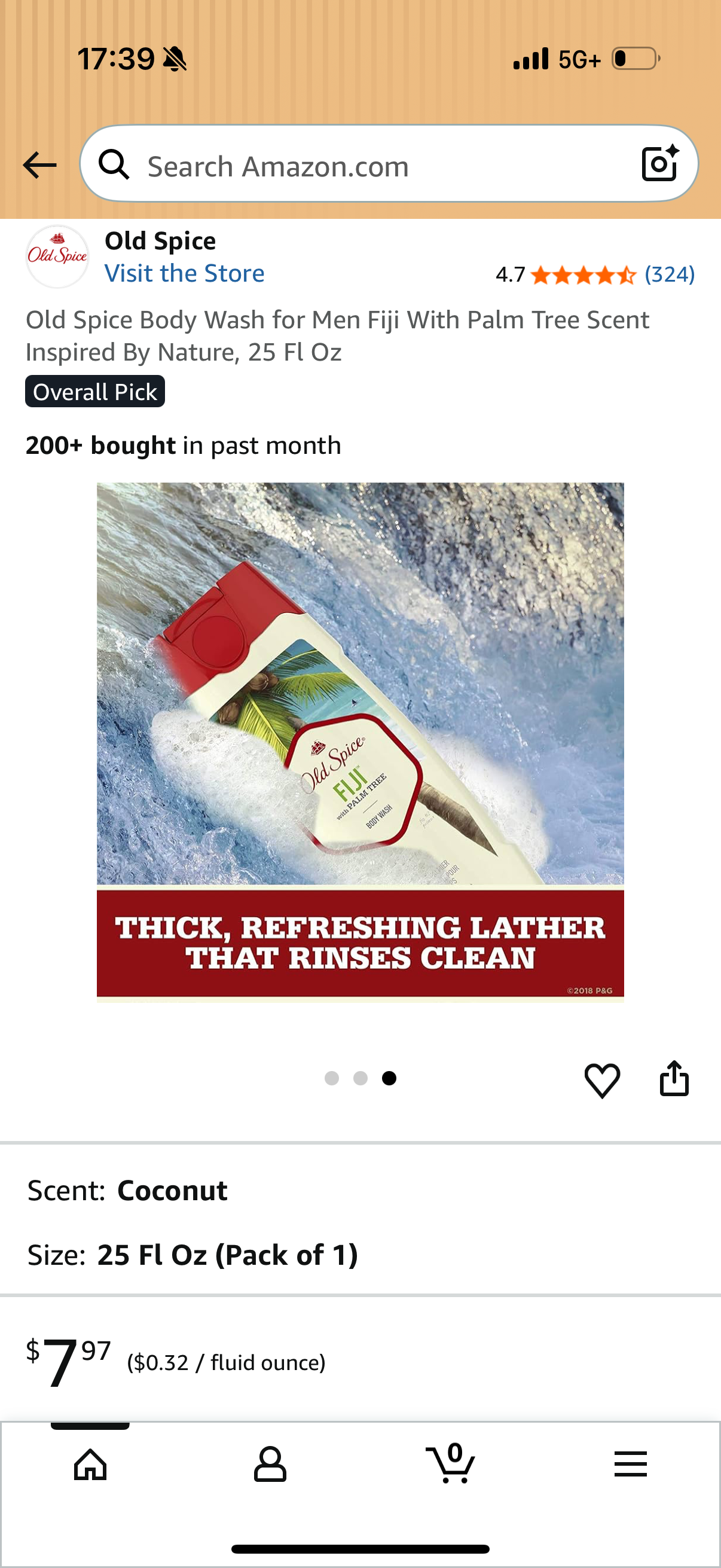Open the hamburger menu tab
Image resolution: width=721 pixels, height=1568 pixels.
(x=630, y=1463)
